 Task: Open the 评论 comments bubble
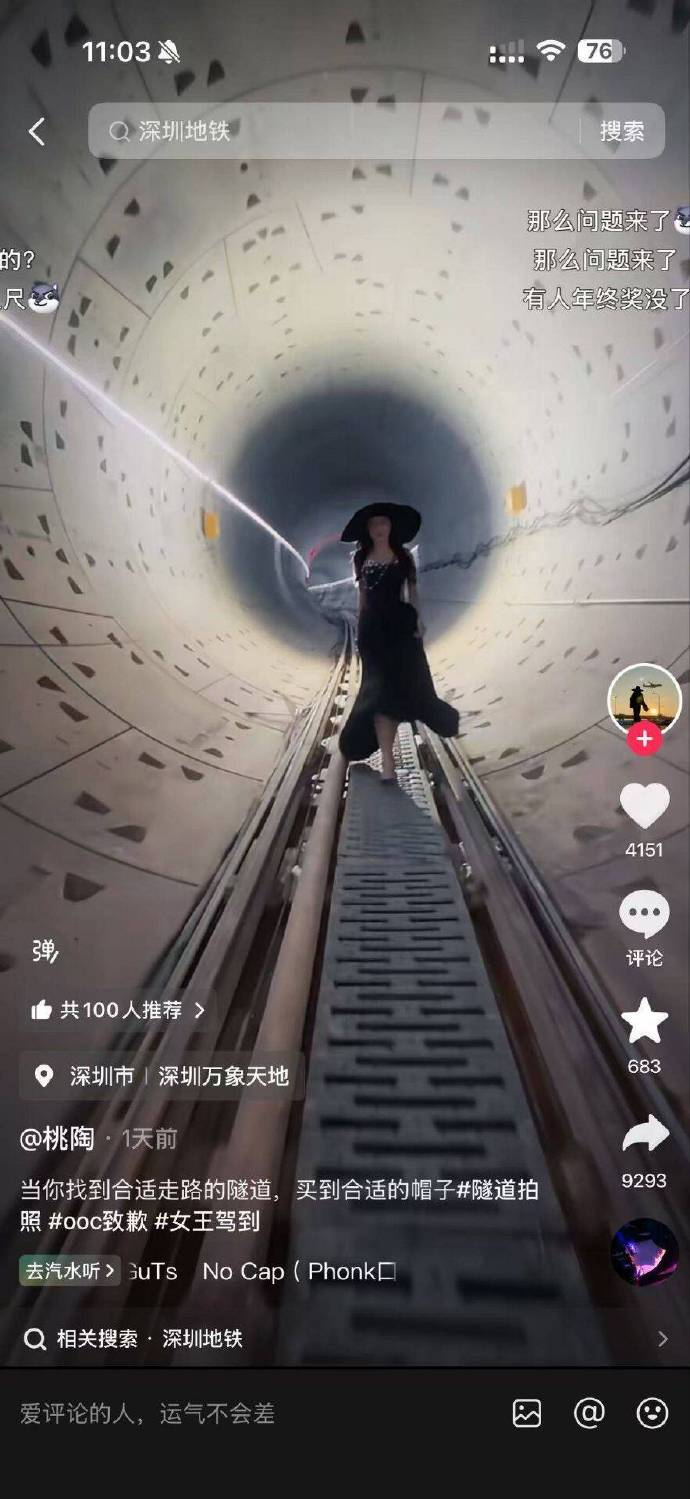[644, 915]
